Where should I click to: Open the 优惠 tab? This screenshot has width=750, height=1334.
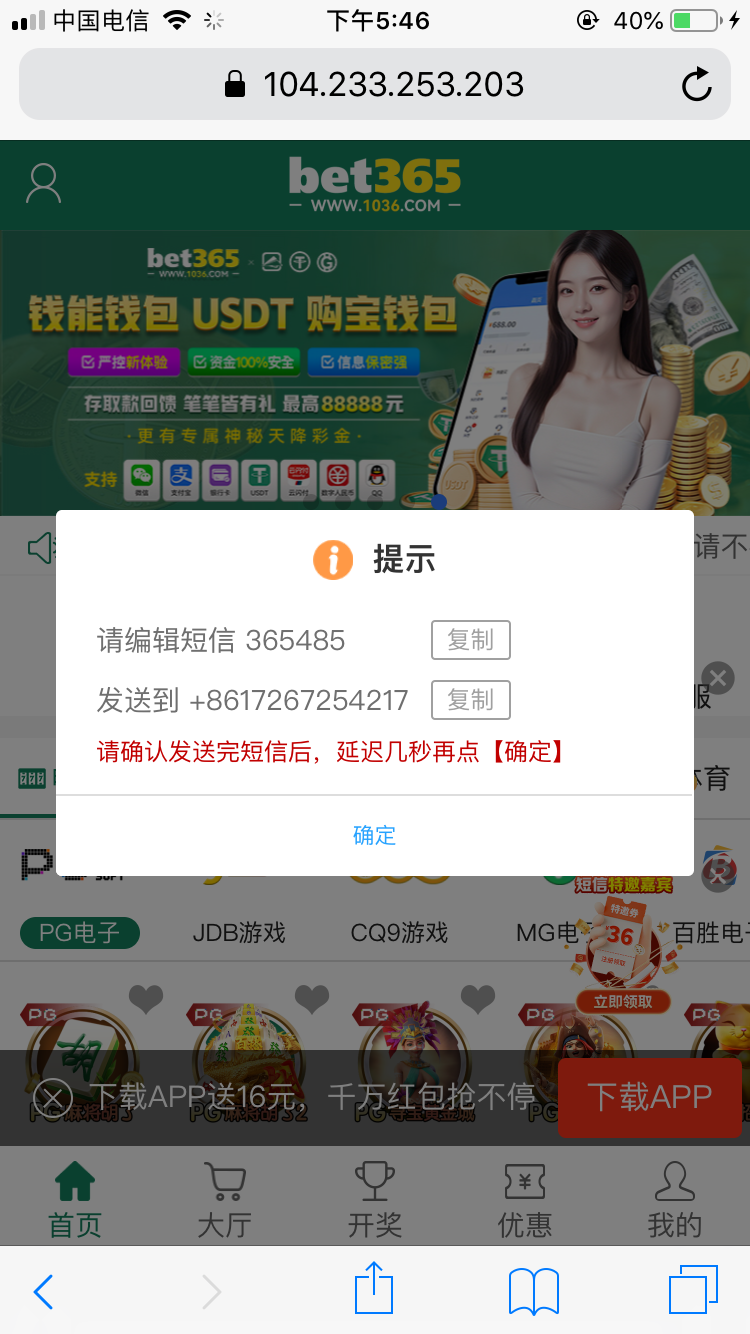[524, 1200]
